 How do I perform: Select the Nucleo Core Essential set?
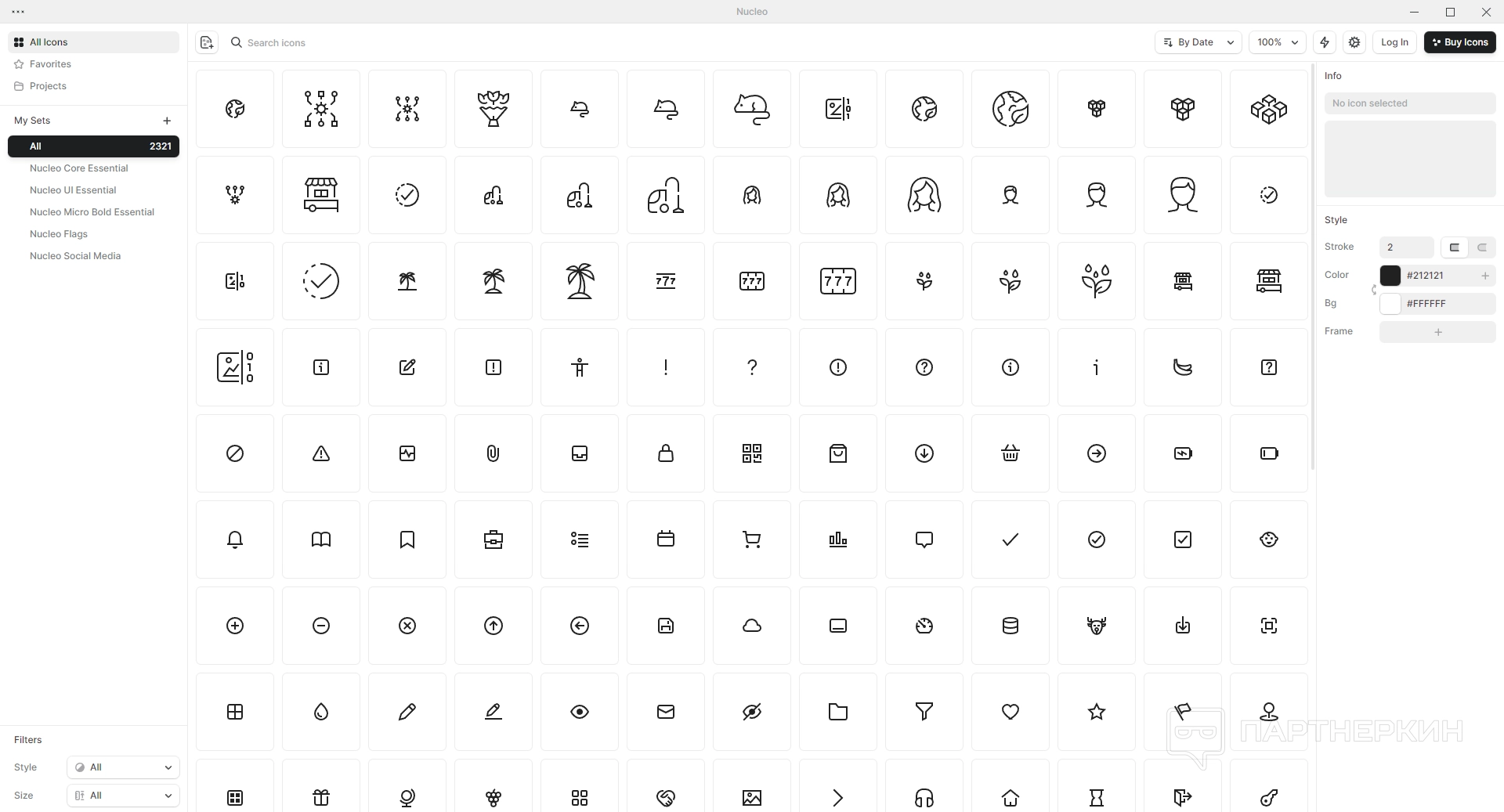(x=78, y=168)
